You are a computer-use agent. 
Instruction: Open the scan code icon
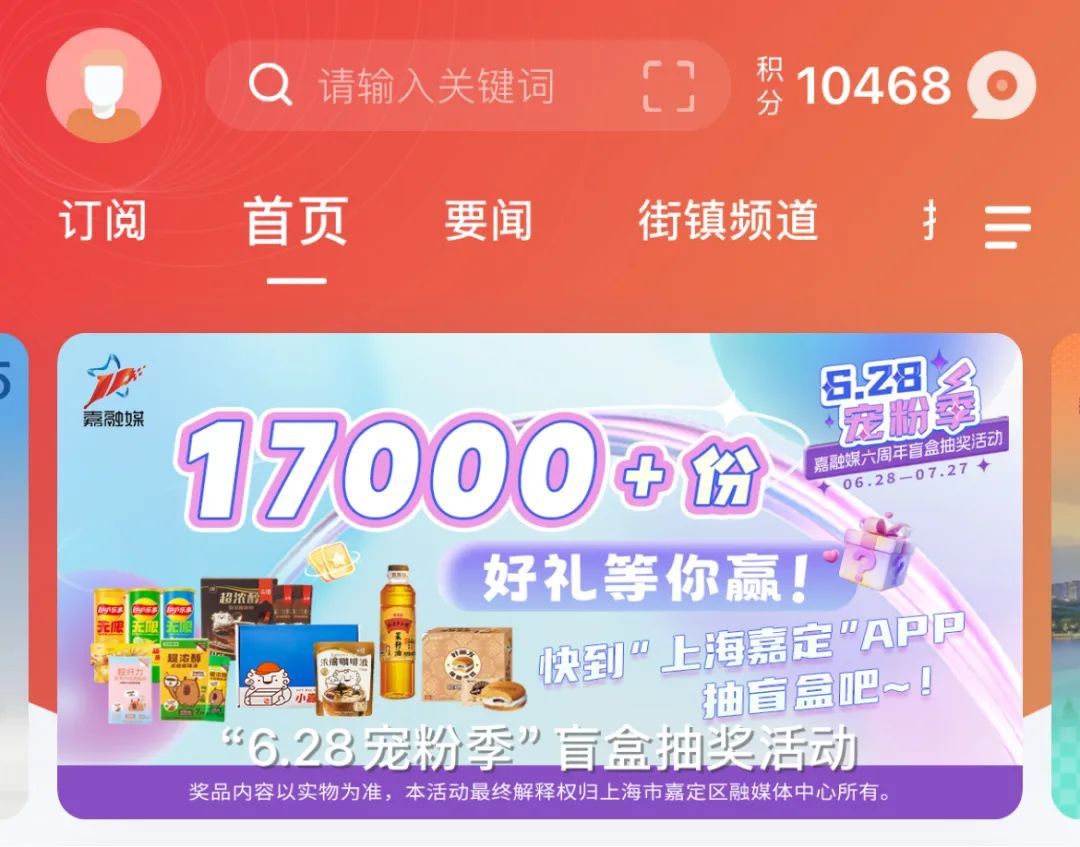click(668, 86)
